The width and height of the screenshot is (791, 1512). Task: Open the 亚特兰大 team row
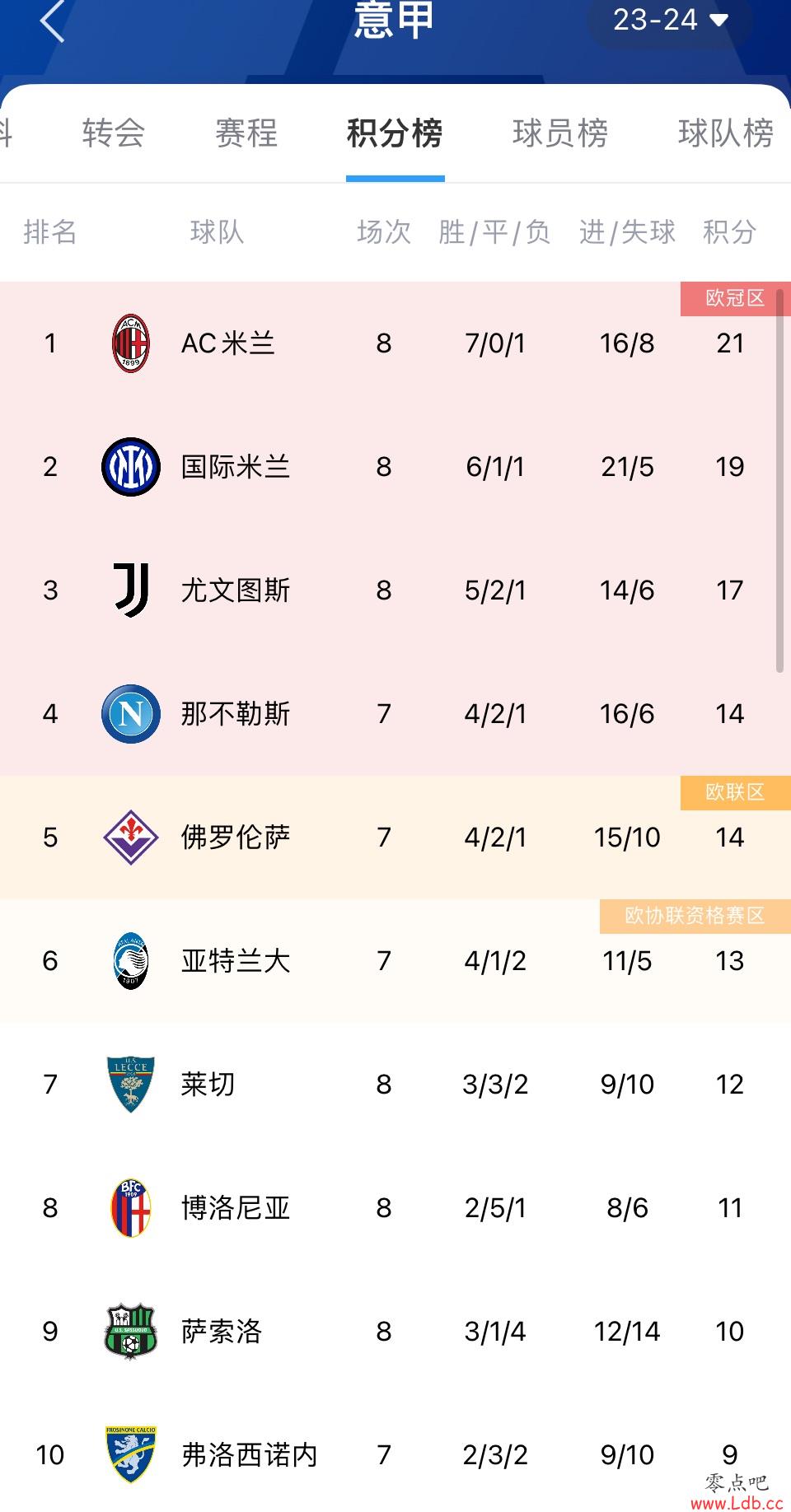pyautogui.click(x=395, y=961)
